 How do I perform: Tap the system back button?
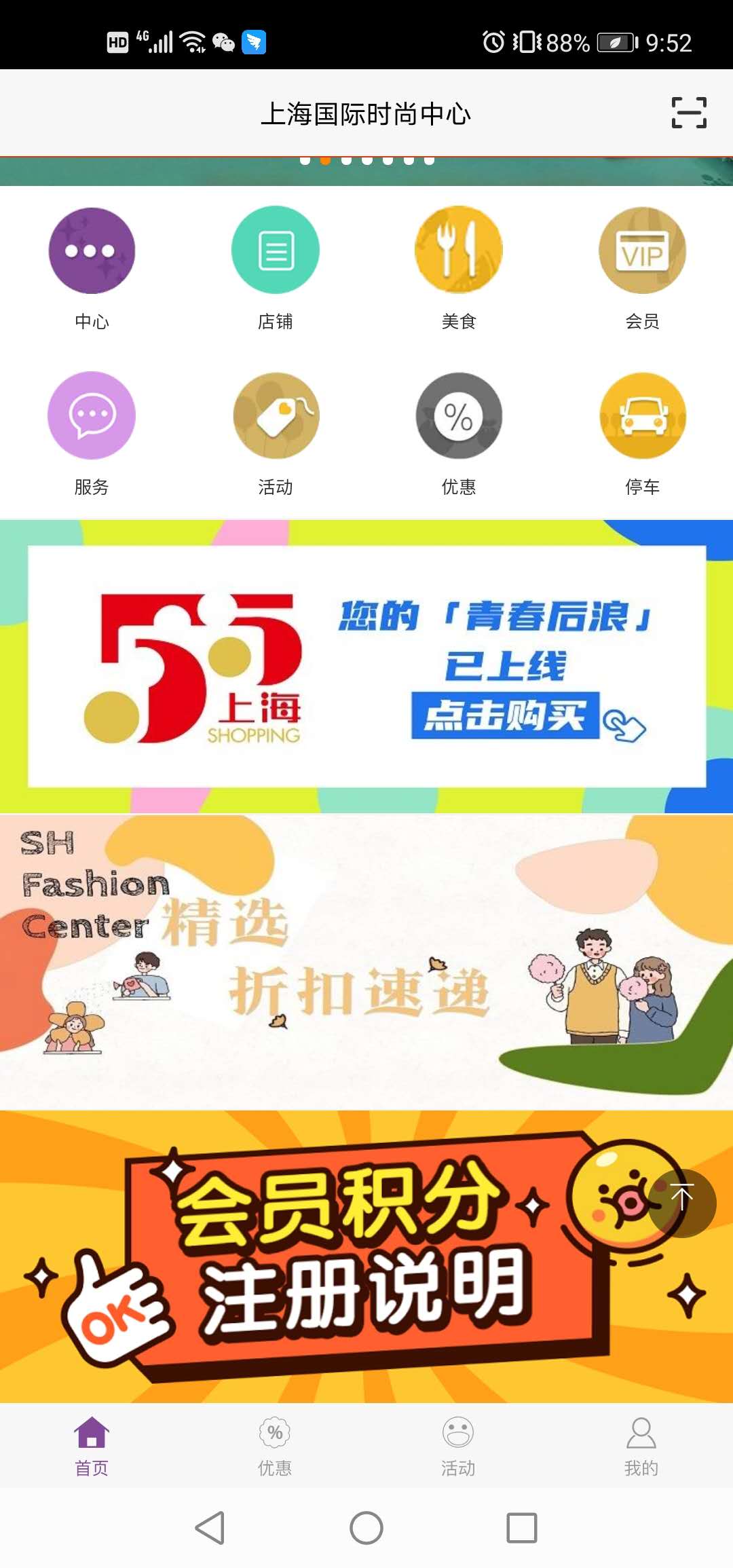click(210, 1528)
